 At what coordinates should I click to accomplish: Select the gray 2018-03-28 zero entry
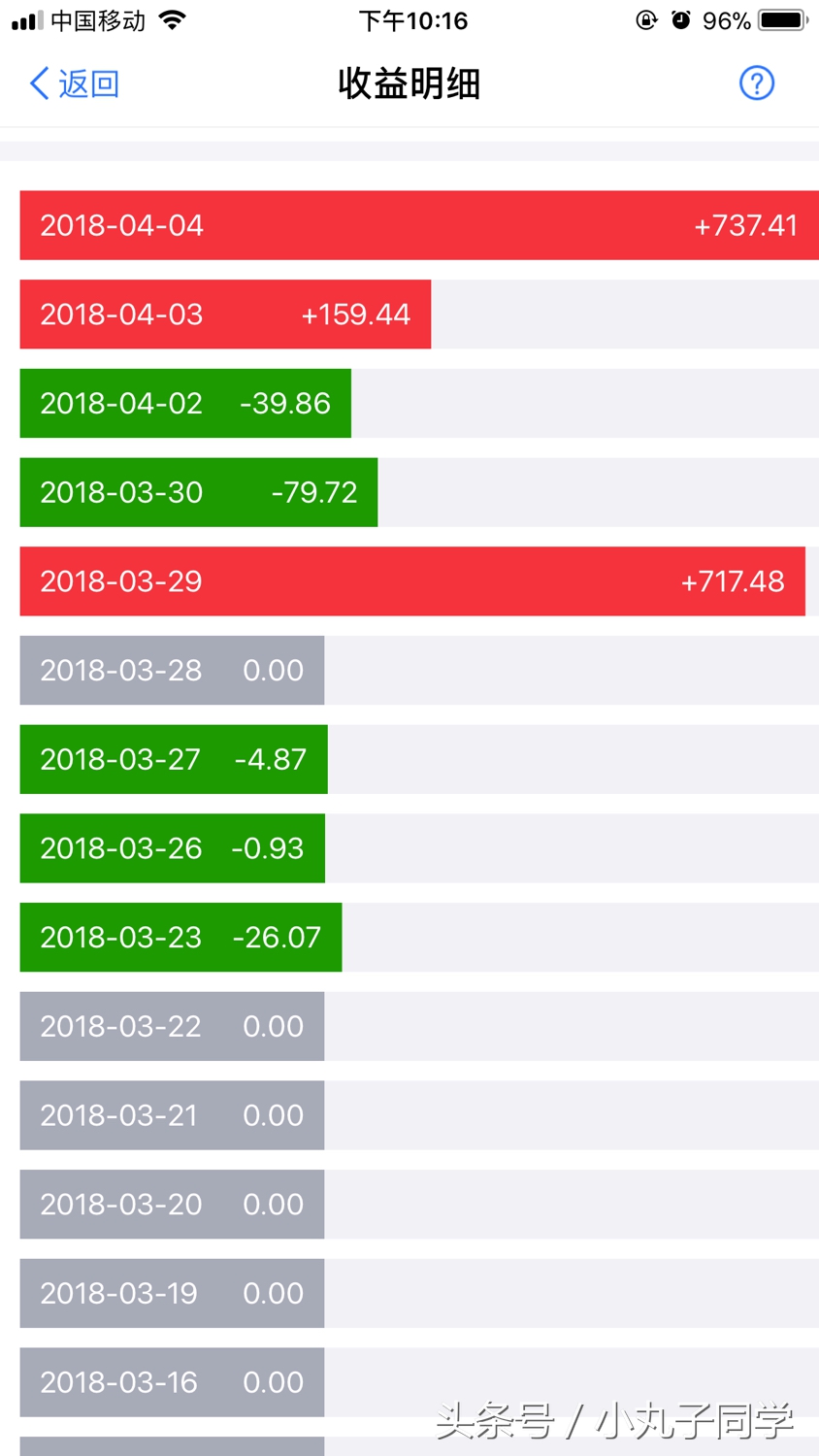coord(172,670)
